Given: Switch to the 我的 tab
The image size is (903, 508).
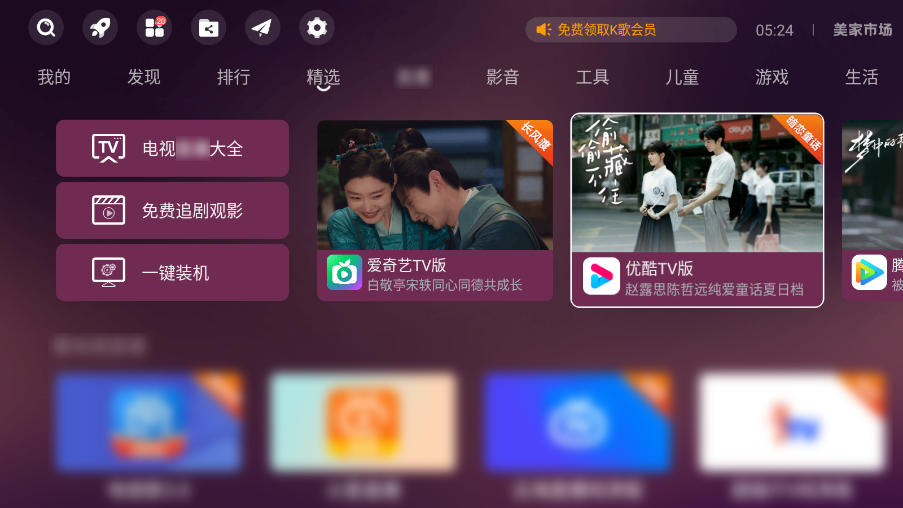Looking at the screenshot, I should point(54,77).
